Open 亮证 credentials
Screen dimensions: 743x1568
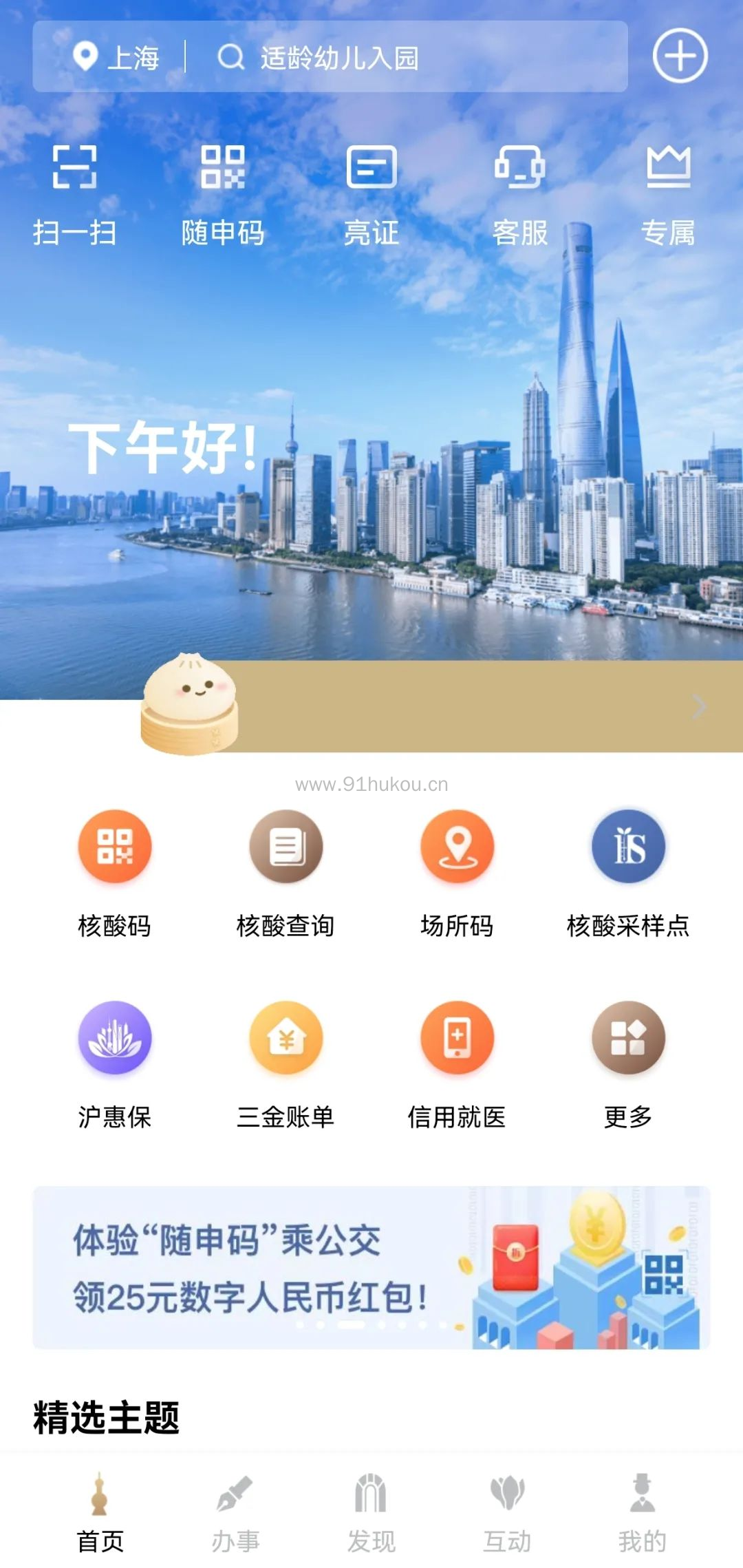point(371,194)
